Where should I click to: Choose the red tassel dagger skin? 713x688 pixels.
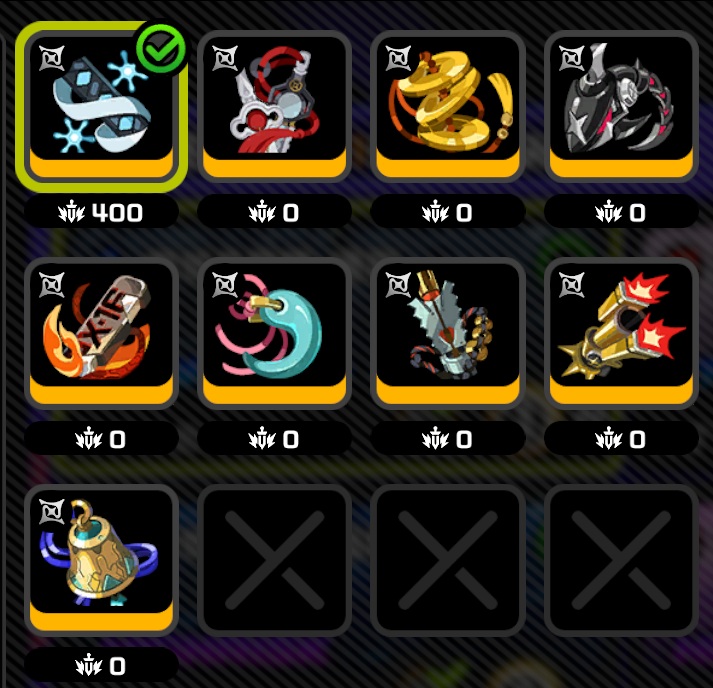pos(274,107)
